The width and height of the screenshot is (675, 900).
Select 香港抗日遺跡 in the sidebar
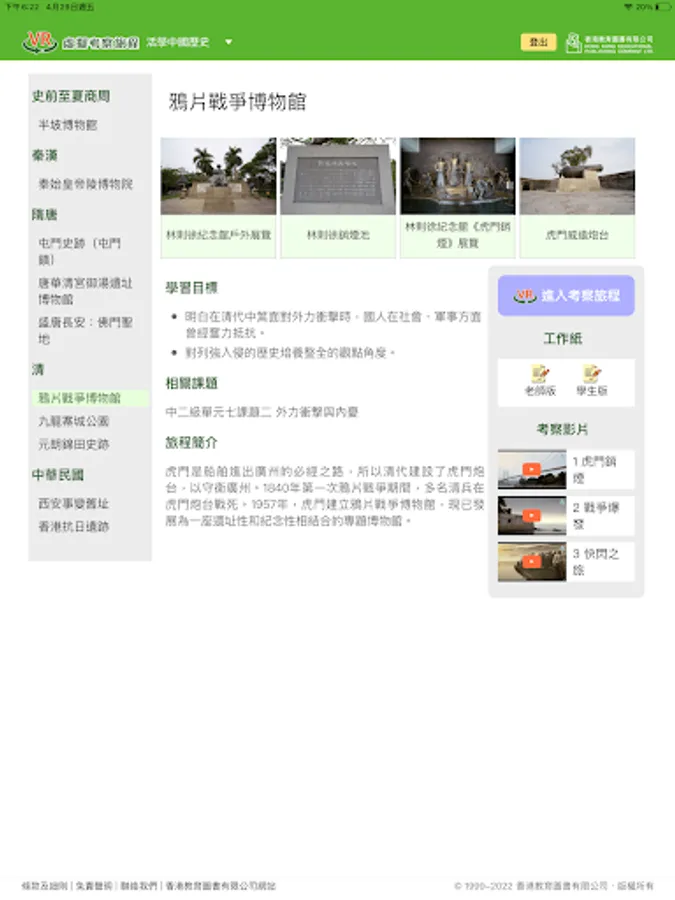pyautogui.click(x=73, y=526)
